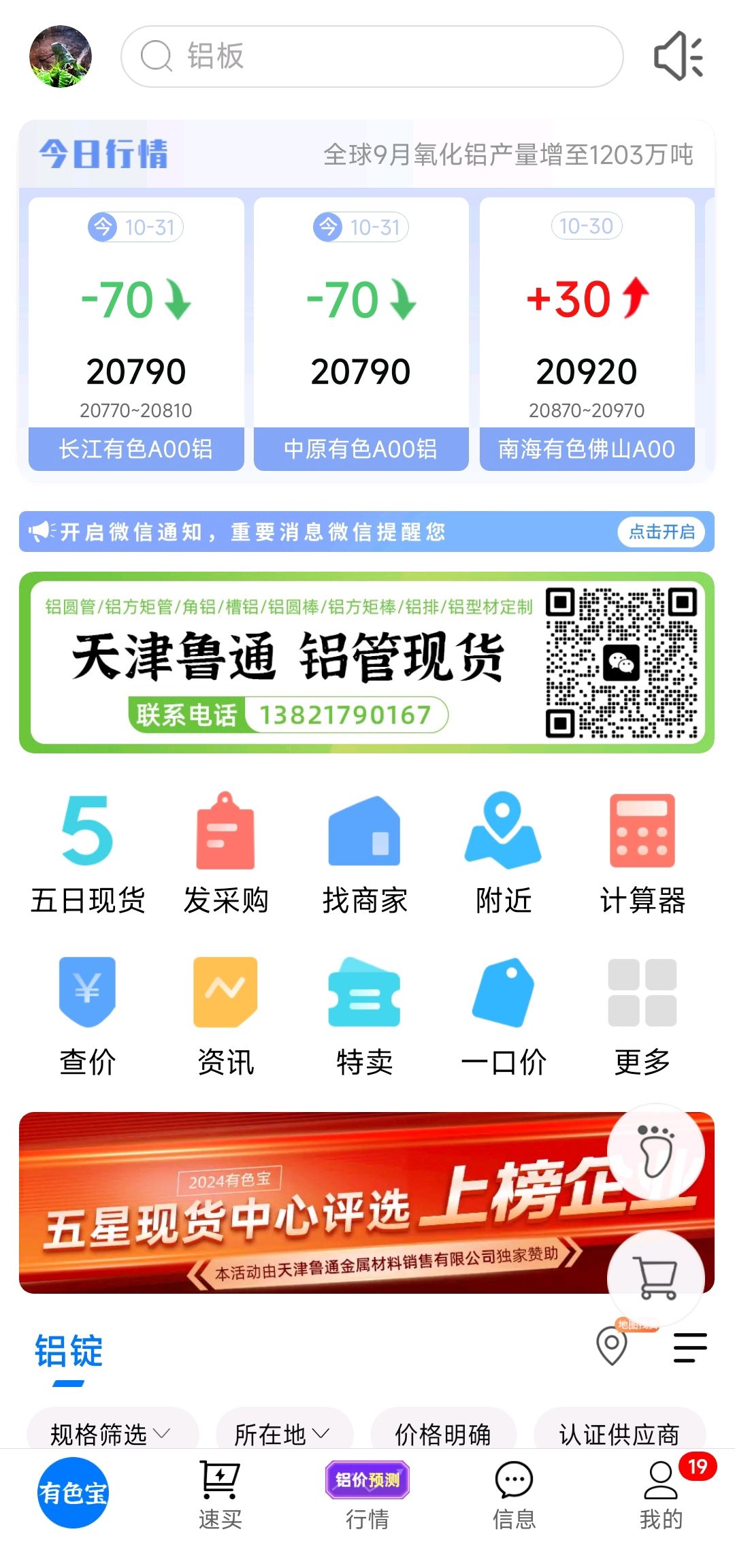Open the 天津鲁通 铝管现货 ad banner
This screenshot has height=1568, width=735.
(x=367, y=662)
